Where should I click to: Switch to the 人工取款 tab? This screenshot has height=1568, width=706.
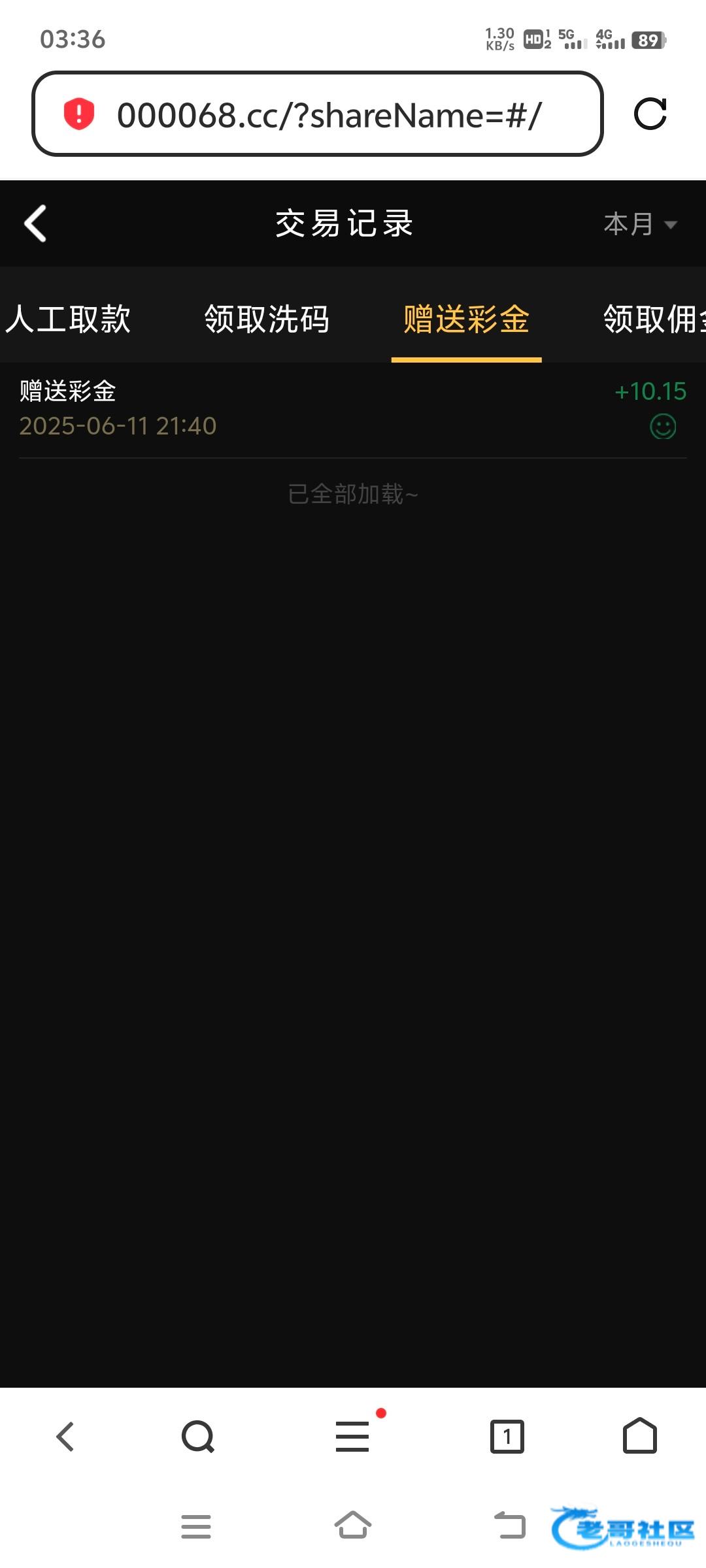(x=68, y=319)
